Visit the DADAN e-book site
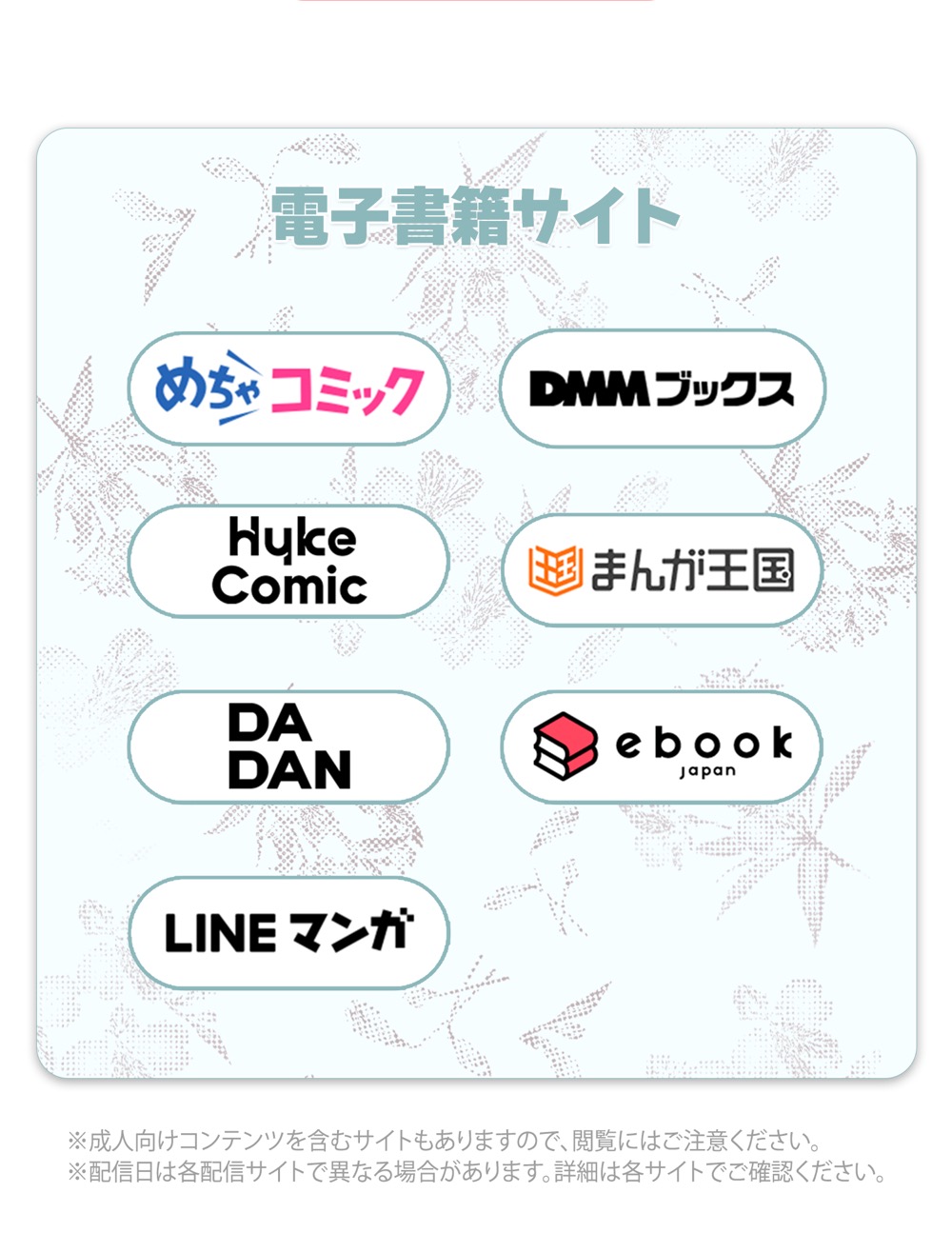The image size is (952, 1233). pos(288,746)
